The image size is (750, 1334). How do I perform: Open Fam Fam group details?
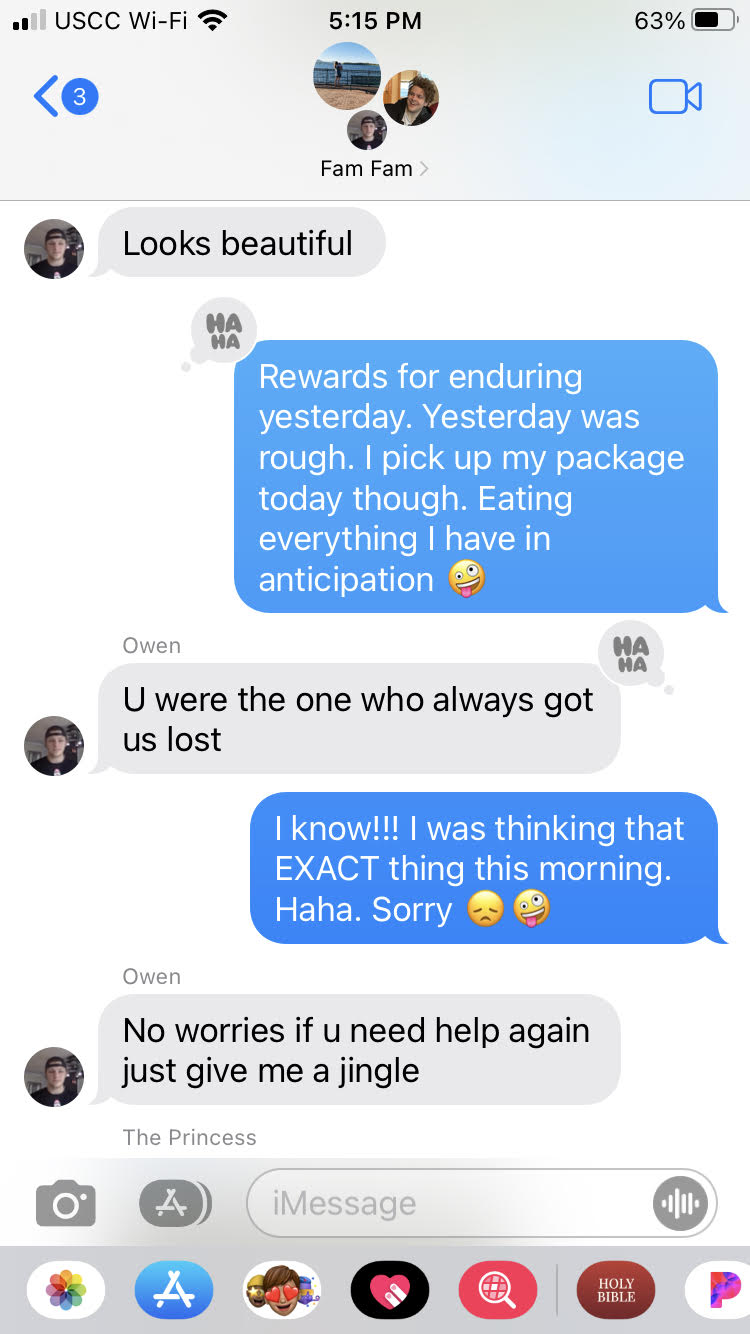pyautogui.click(x=374, y=169)
